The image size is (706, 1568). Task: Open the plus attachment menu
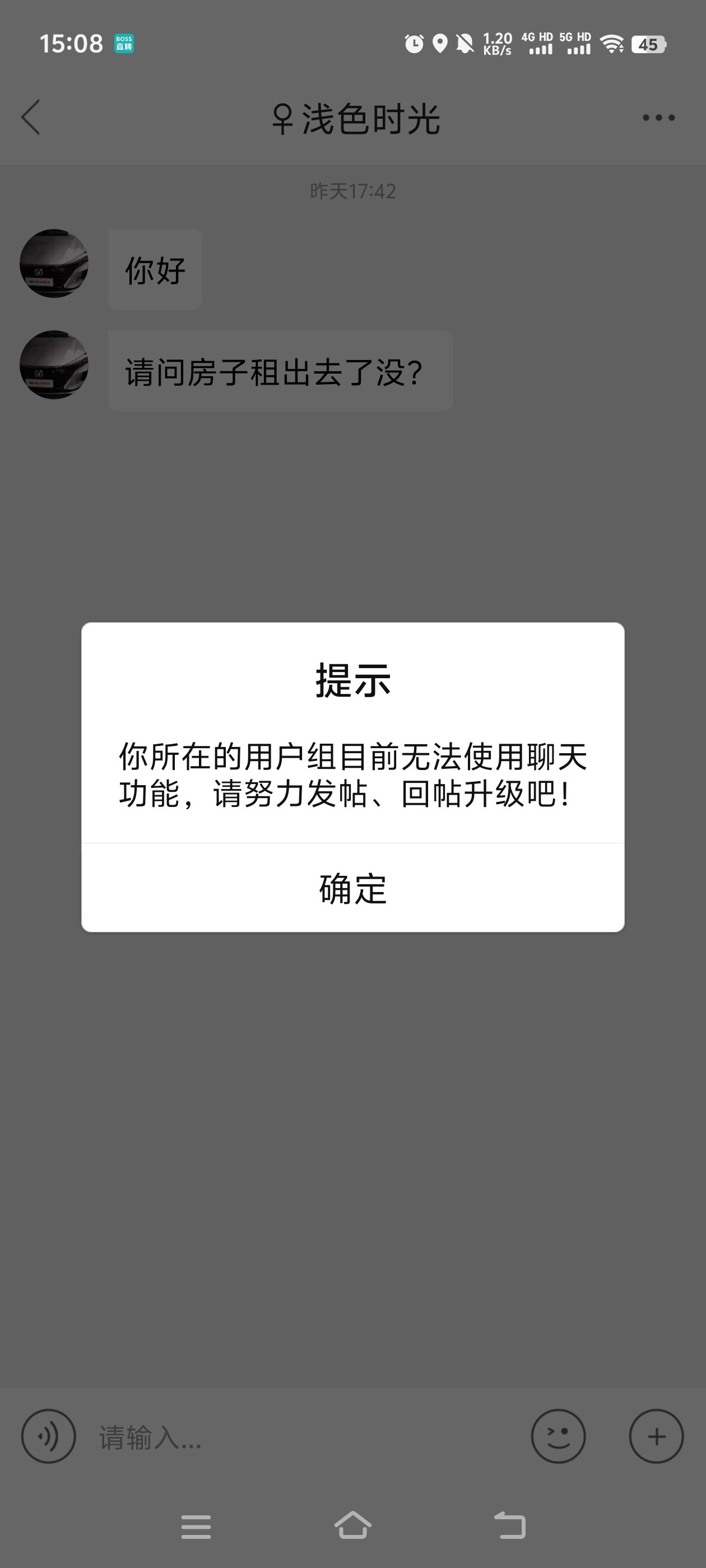tap(656, 1436)
